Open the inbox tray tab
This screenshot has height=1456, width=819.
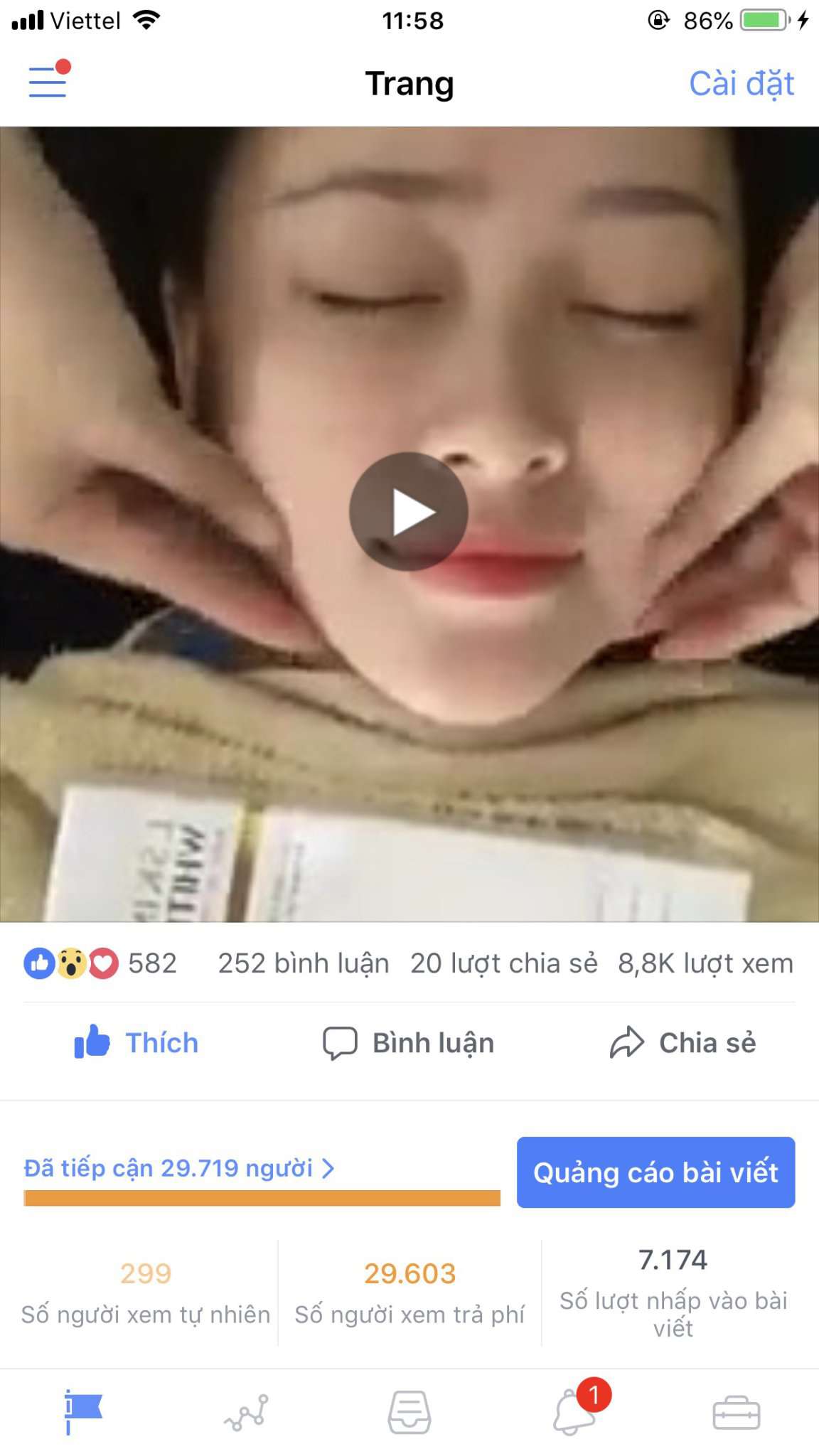[x=409, y=1412]
